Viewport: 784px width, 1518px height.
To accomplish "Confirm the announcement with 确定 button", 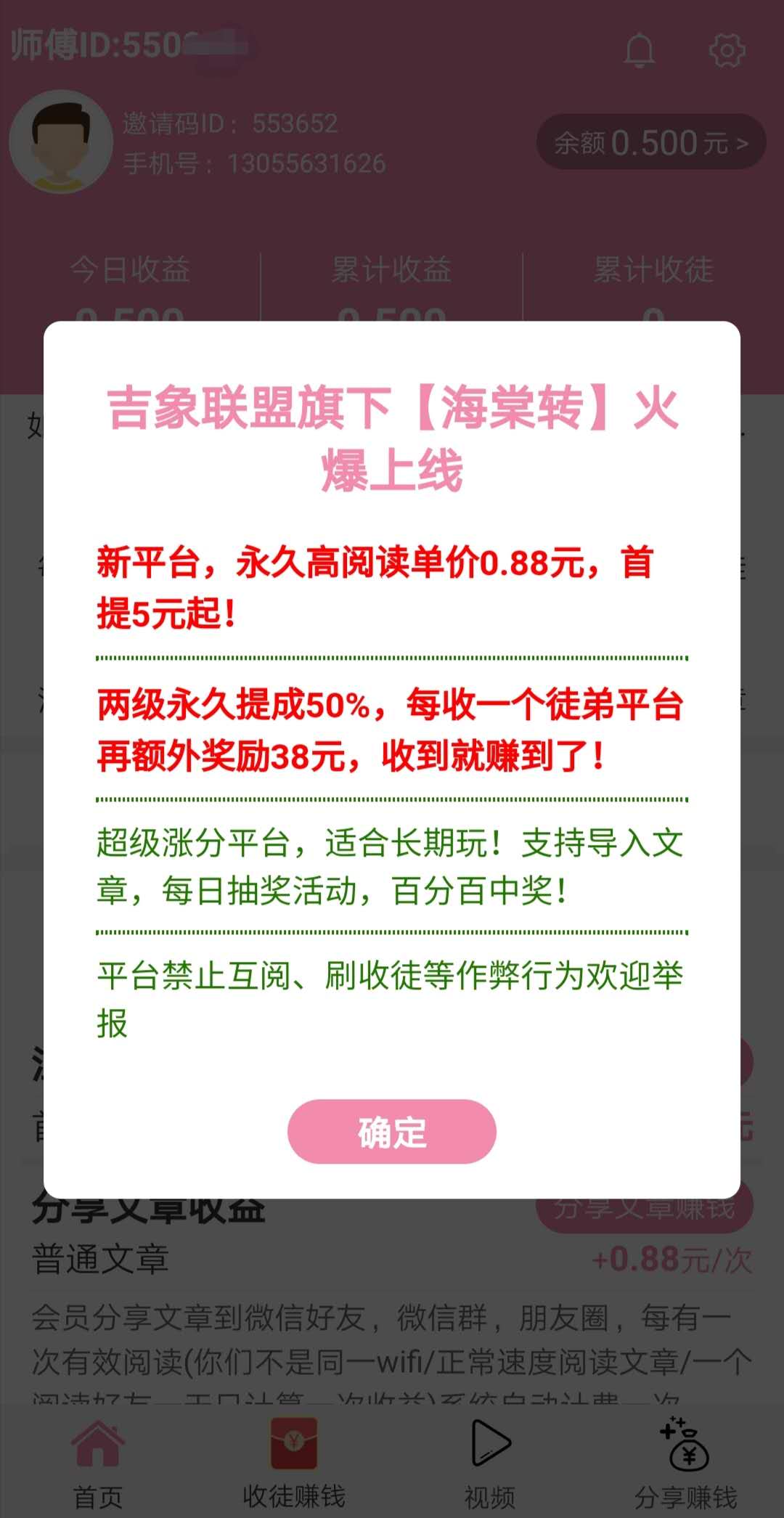I will [x=391, y=1131].
